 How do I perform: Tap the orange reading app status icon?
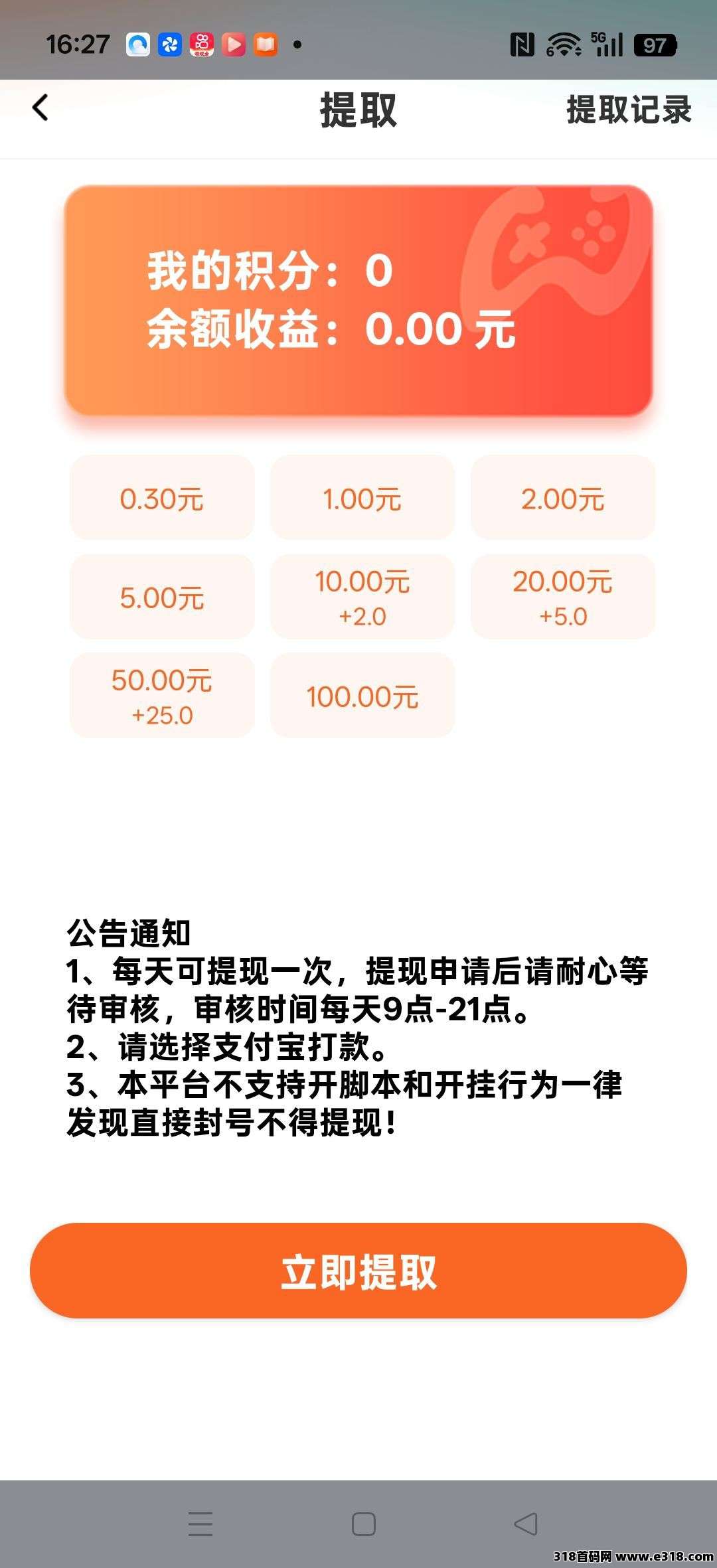(266, 44)
